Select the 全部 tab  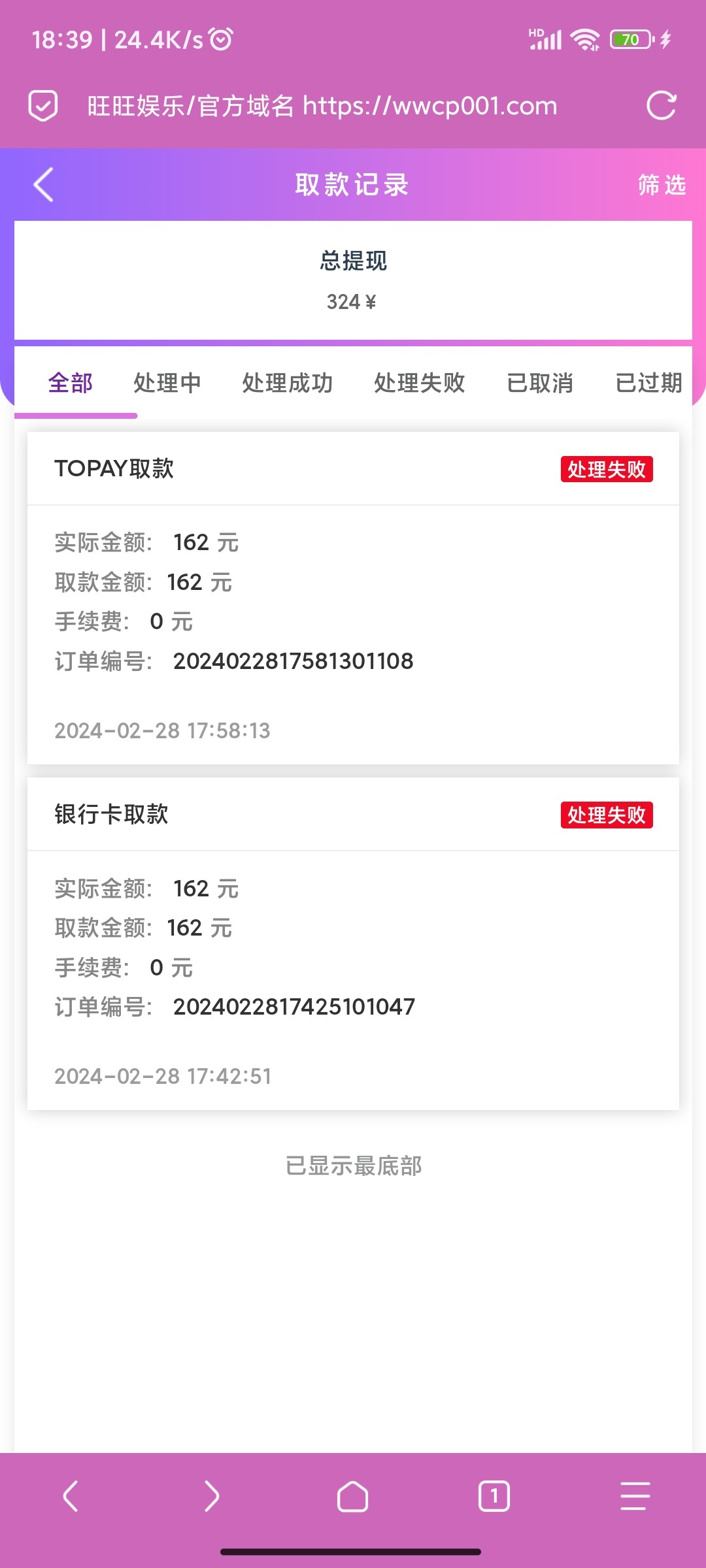click(x=71, y=383)
